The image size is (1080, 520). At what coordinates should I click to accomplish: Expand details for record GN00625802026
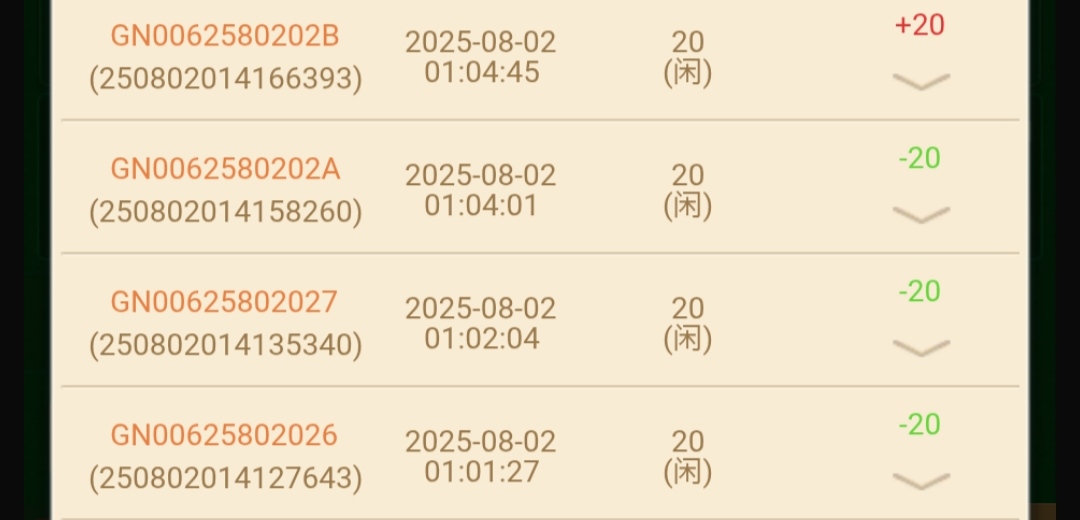920,481
